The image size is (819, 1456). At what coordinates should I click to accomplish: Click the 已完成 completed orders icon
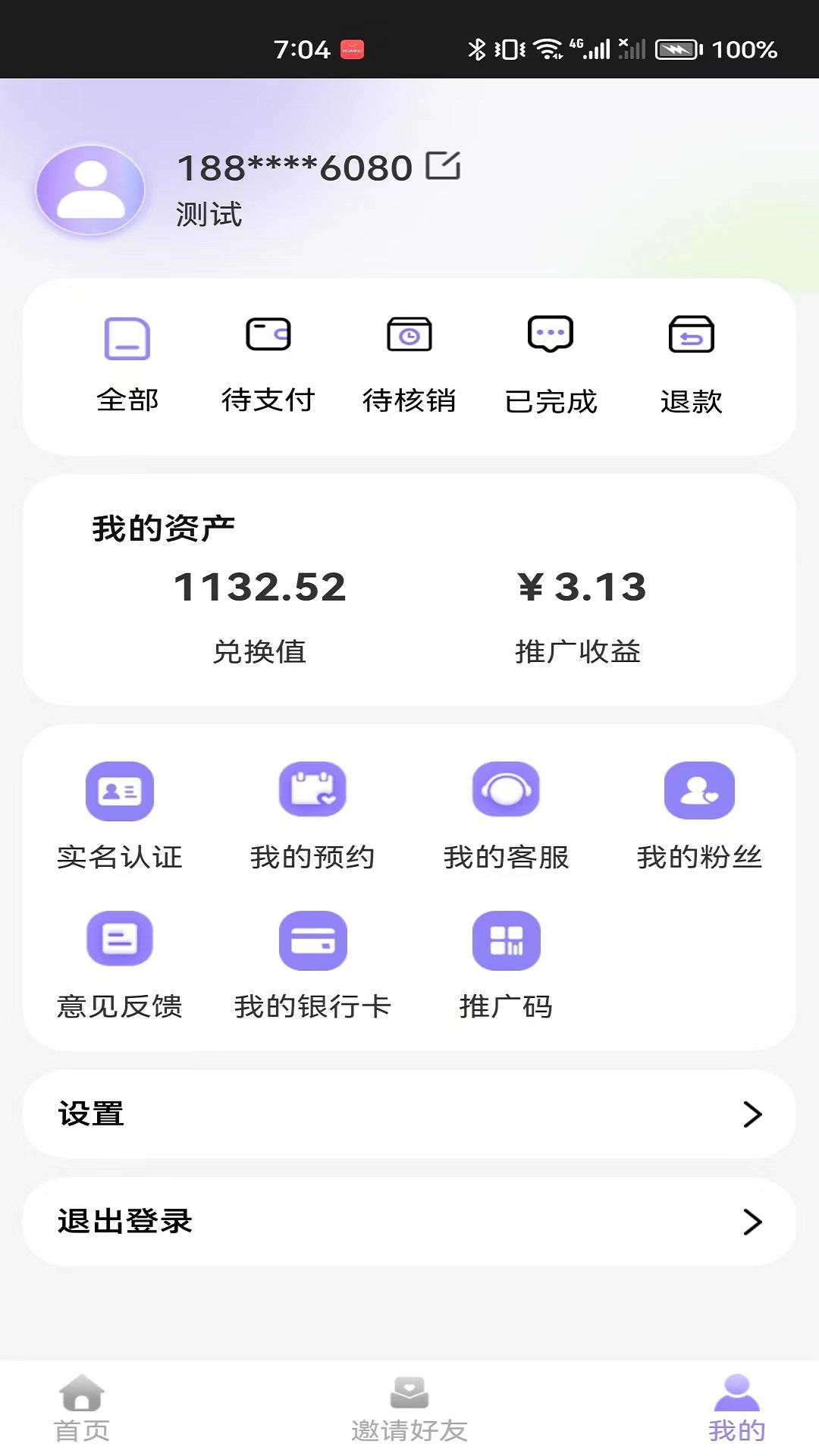pos(551,334)
